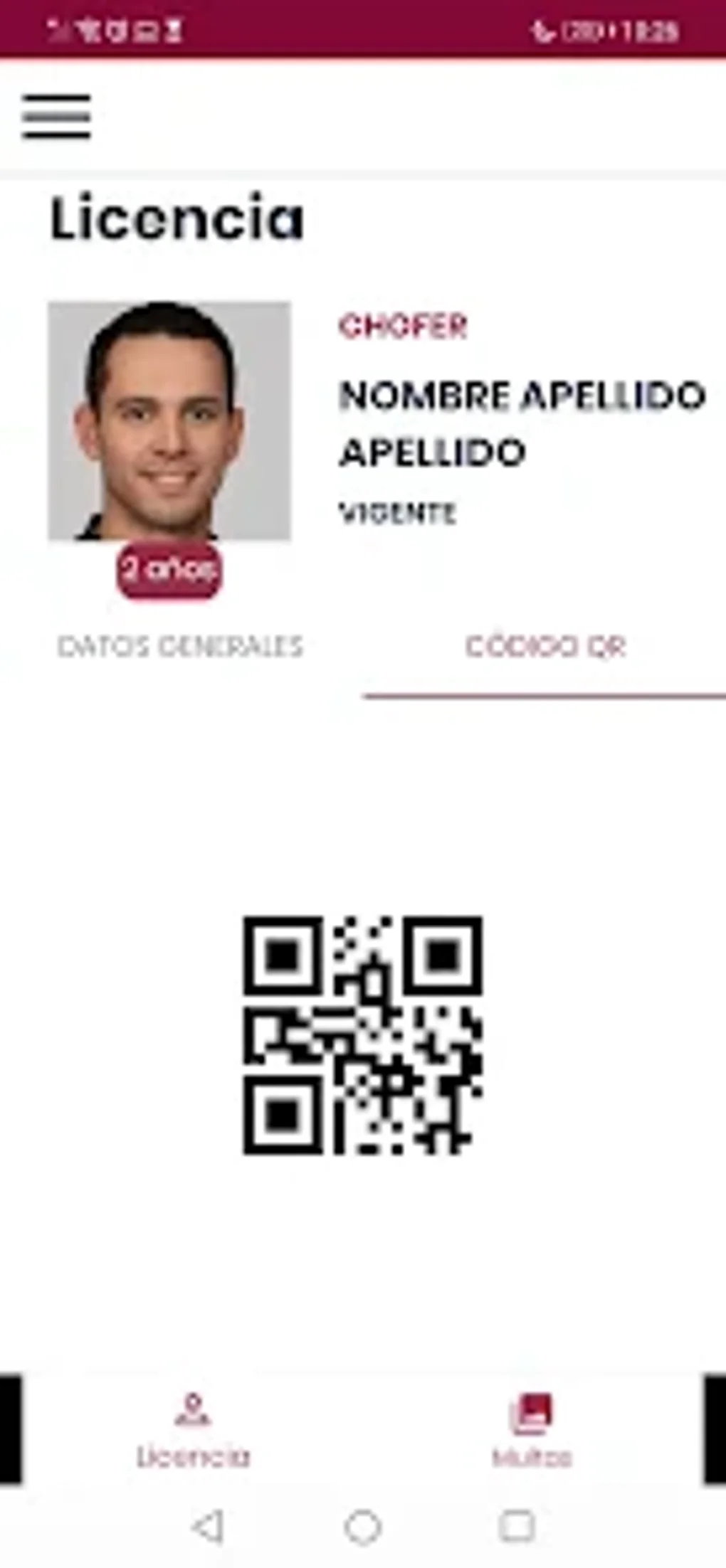This screenshot has width=726, height=1568.
Task: Go to the Multas section
Action: (532, 1431)
